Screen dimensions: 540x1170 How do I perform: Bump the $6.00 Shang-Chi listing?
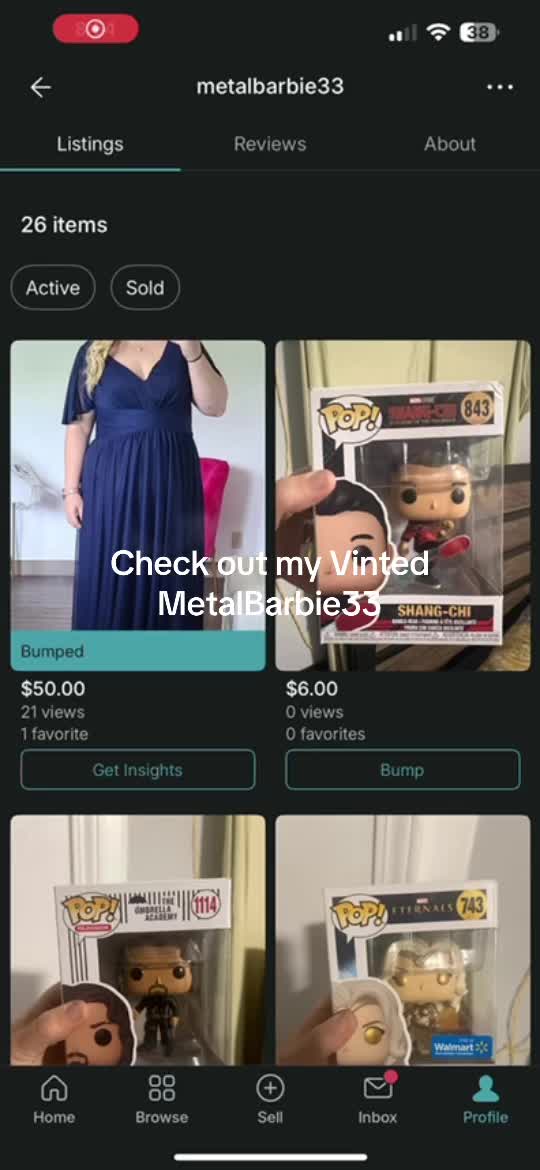[403, 770]
